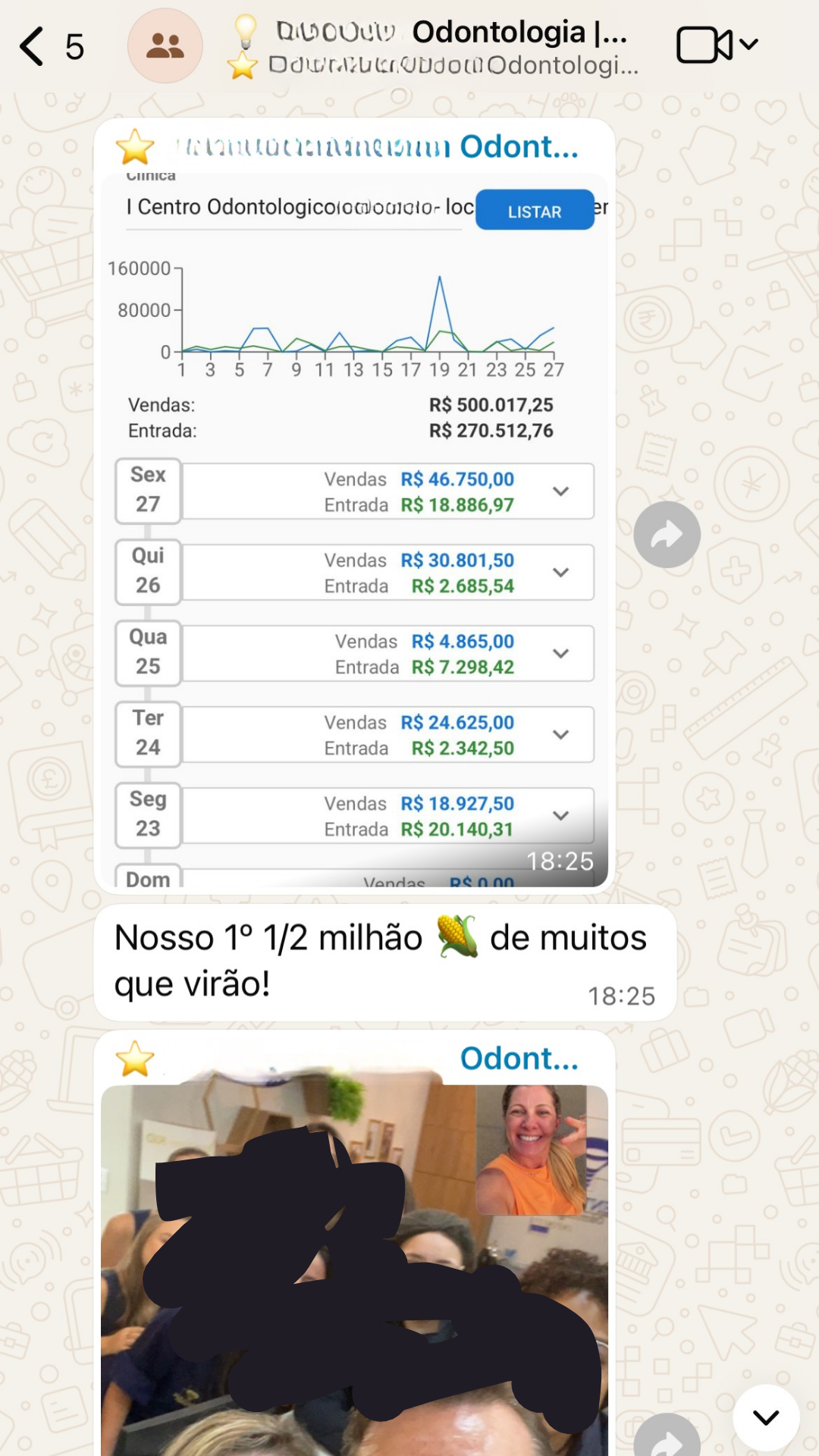Open the team selfie photo message
This screenshot has width=819, height=1456.
pos(354,1266)
